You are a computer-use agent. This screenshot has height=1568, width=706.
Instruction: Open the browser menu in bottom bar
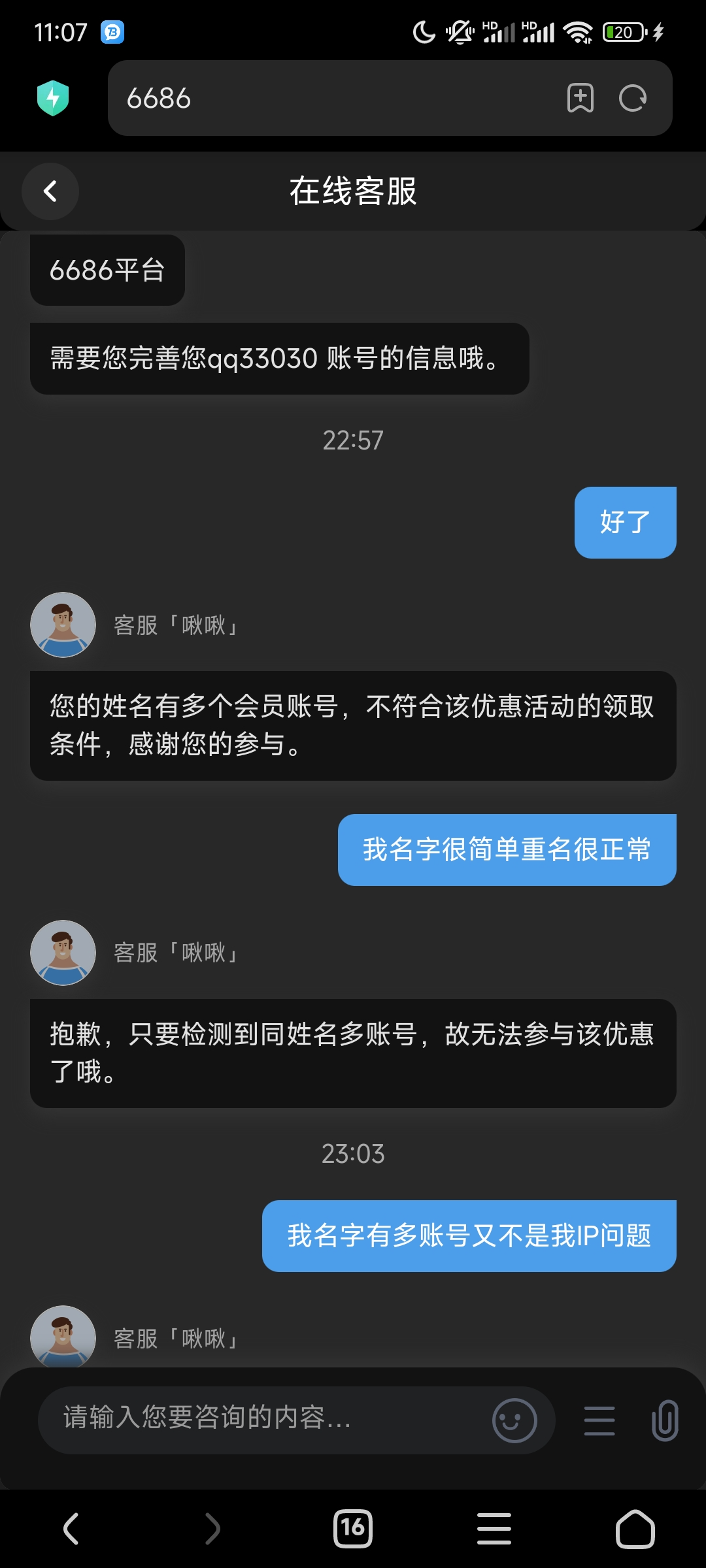point(494,1527)
